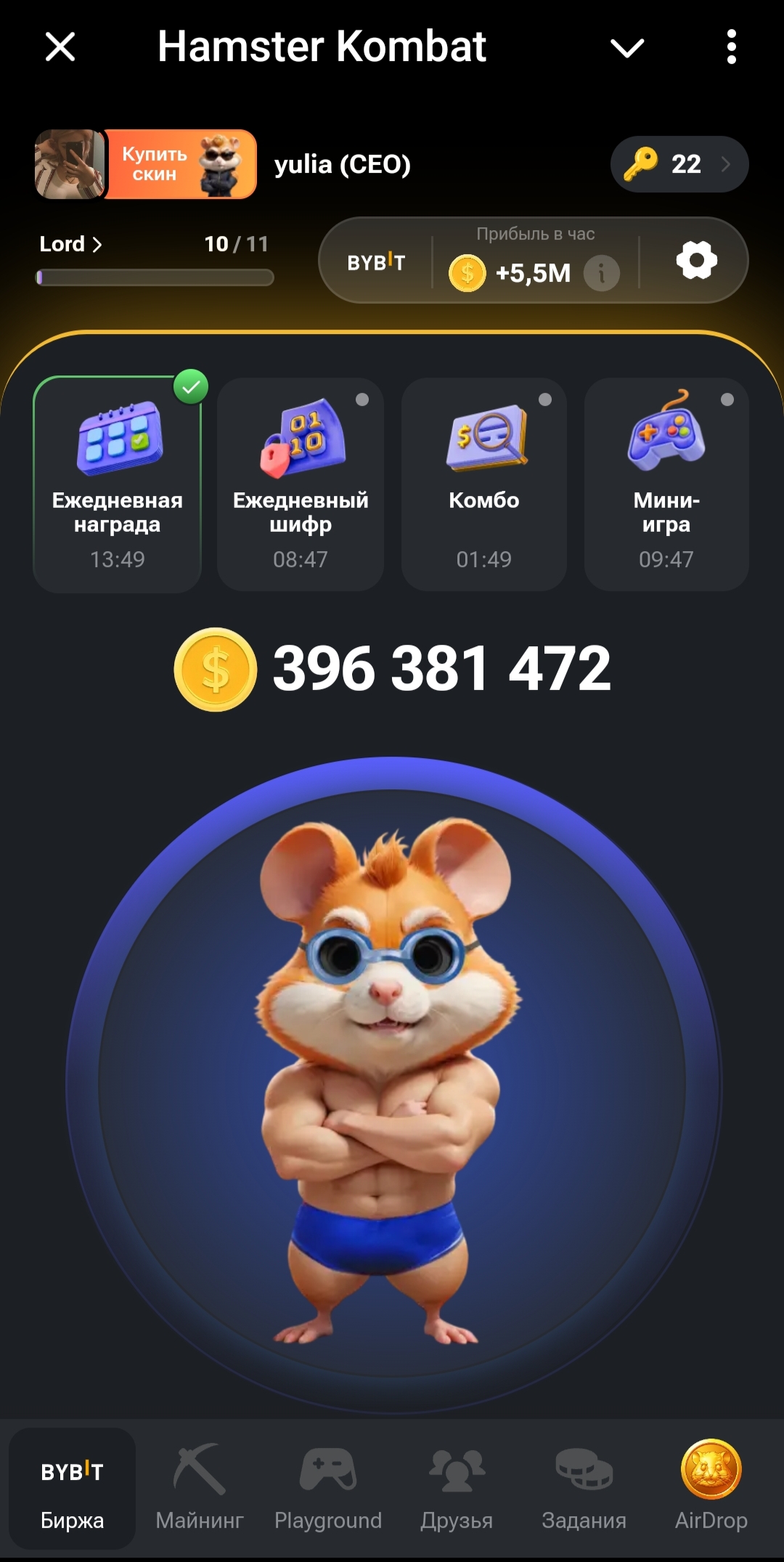Show info about profit per hour
Image resolution: width=784 pixels, height=1562 pixels.
[602, 274]
